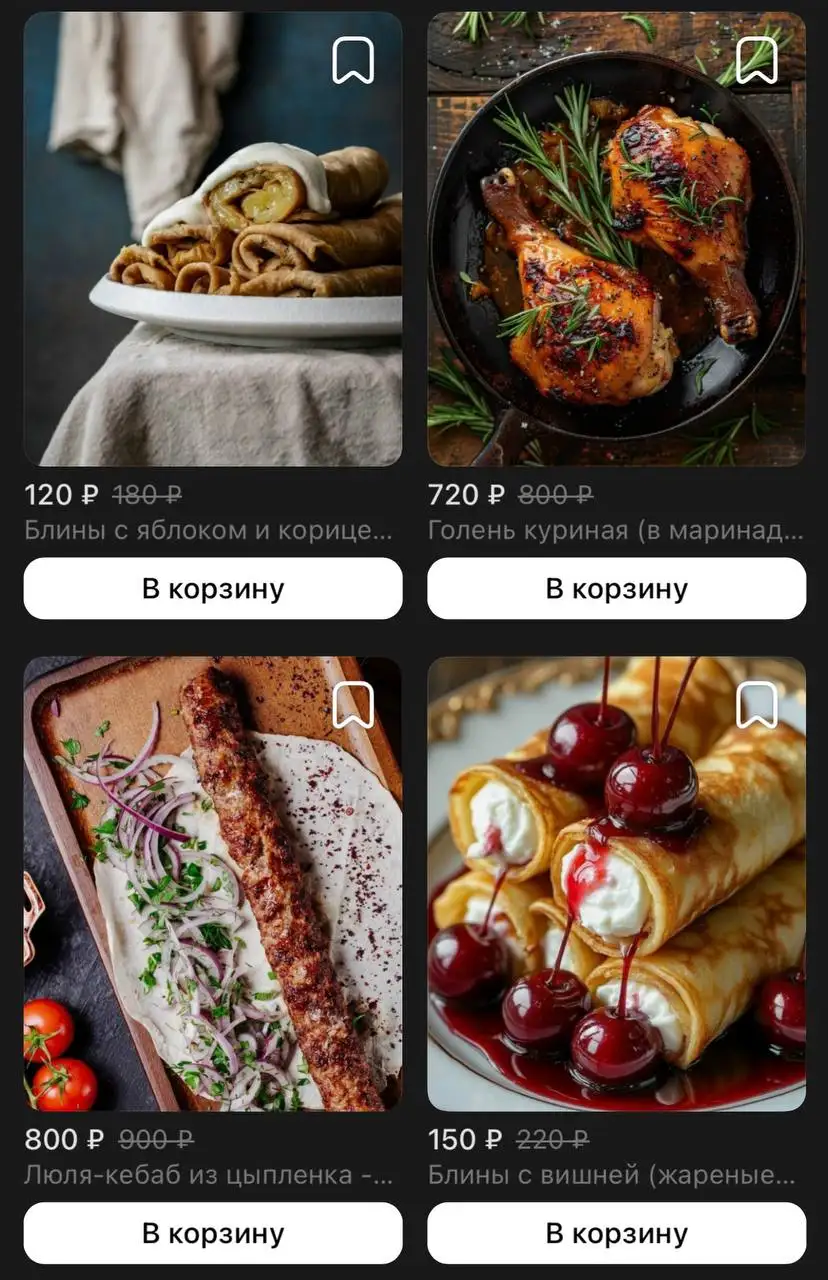Click В корзину for Блины с вишней

click(615, 1232)
